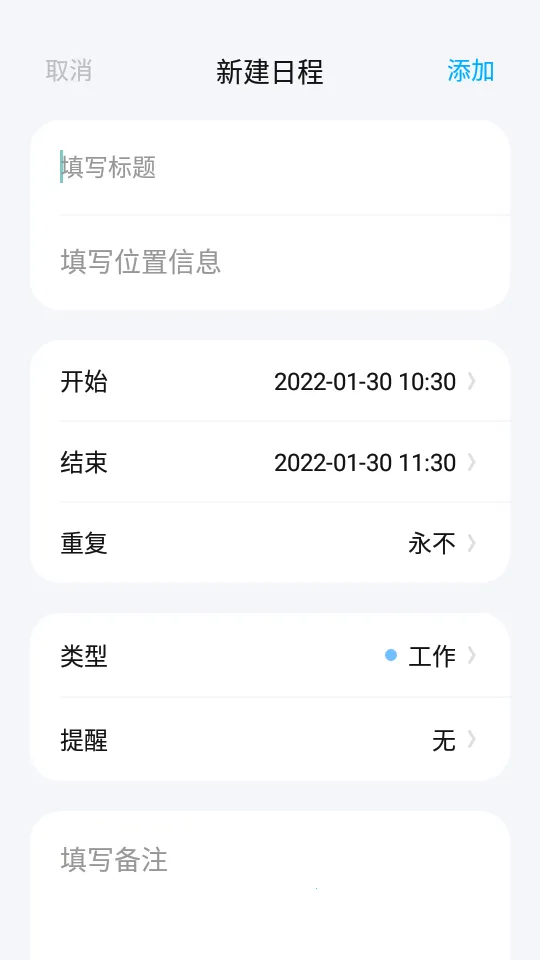Select a different 类型 schedule type
540x960 pixels.
(270, 656)
